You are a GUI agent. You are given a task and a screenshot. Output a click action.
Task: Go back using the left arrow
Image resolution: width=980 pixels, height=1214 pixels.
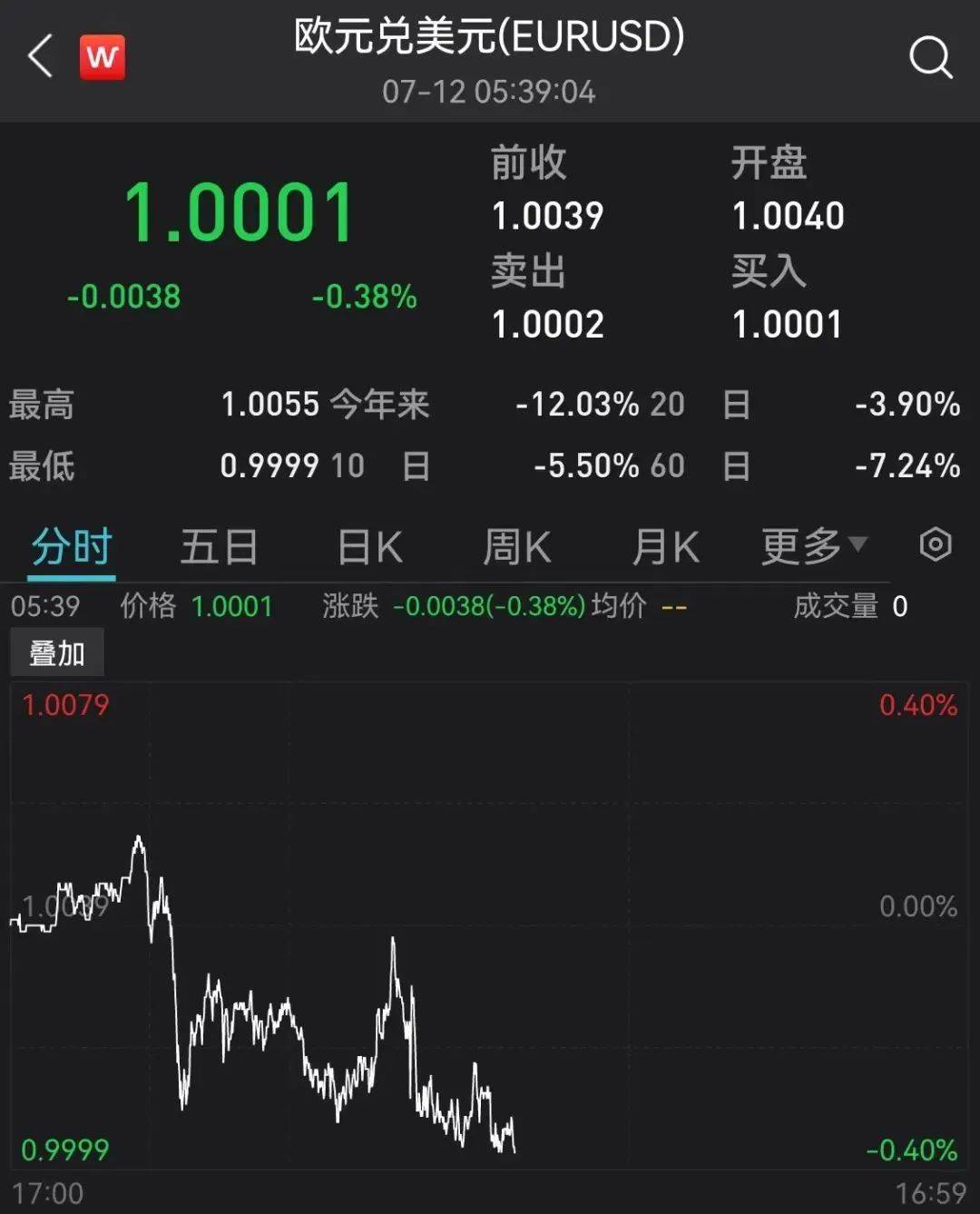(36, 57)
